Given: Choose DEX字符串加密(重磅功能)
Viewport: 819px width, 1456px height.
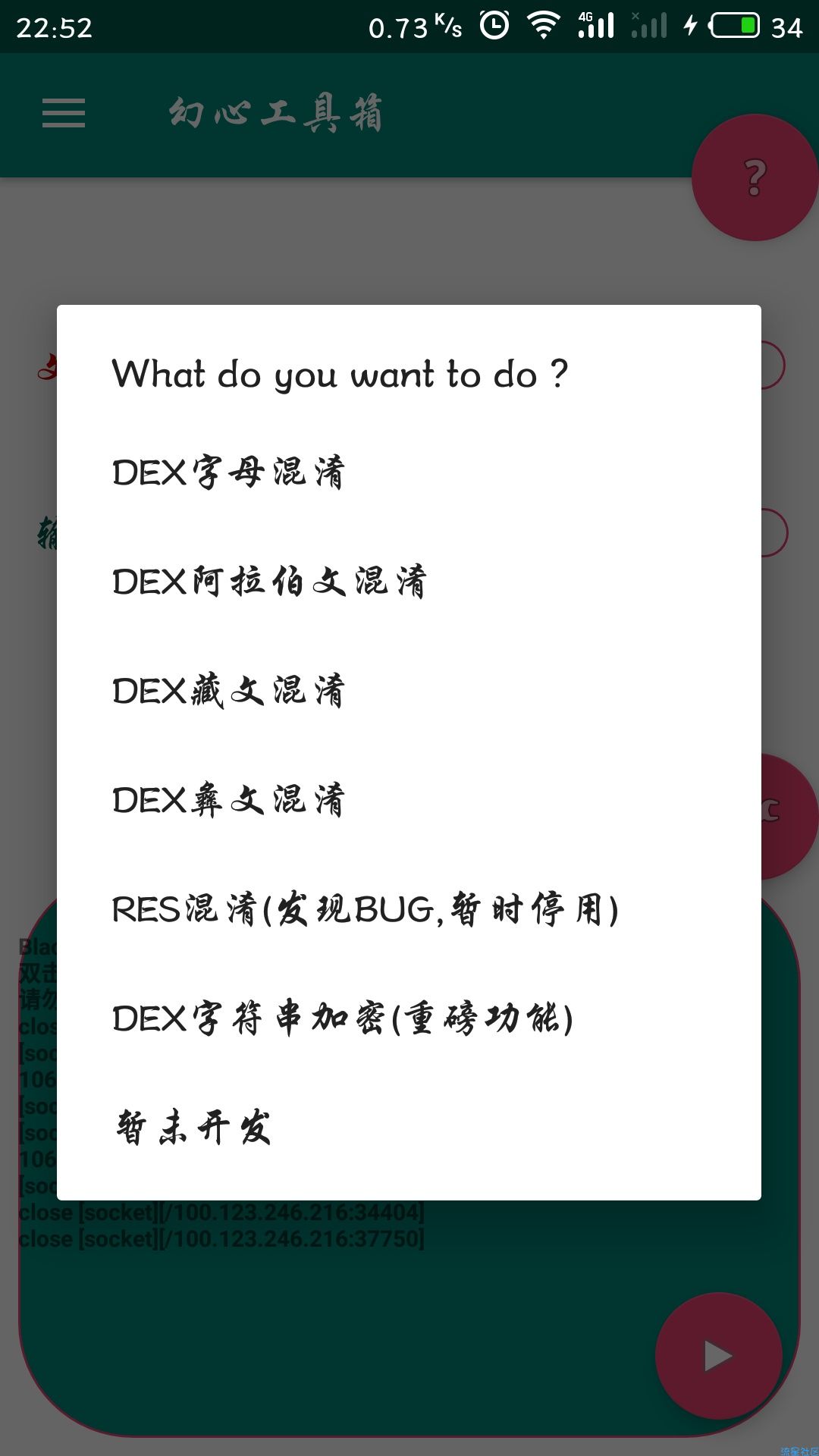Looking at the screenshot, I should (x=409, y=1018).
